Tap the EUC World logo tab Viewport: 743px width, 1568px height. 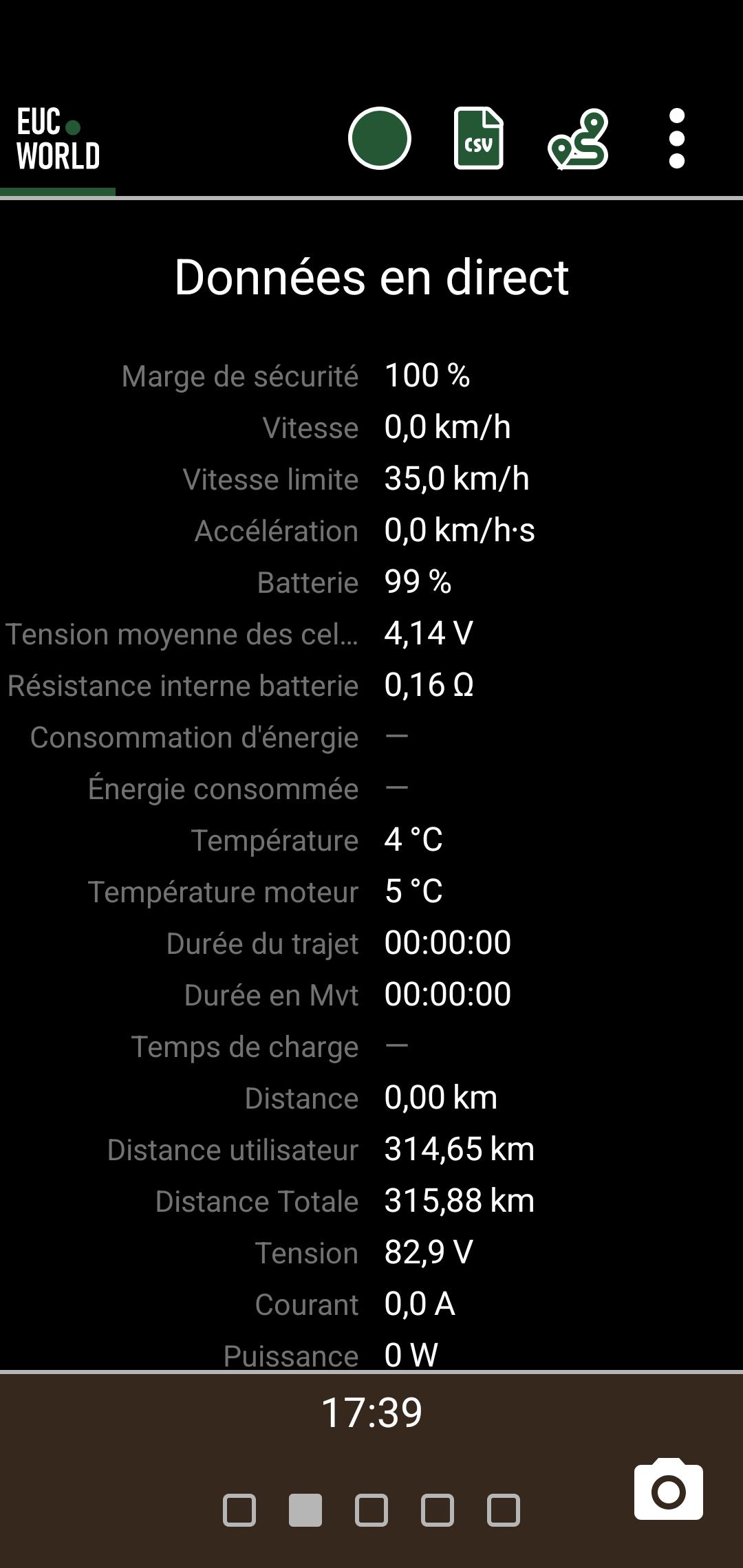[58, 139]
